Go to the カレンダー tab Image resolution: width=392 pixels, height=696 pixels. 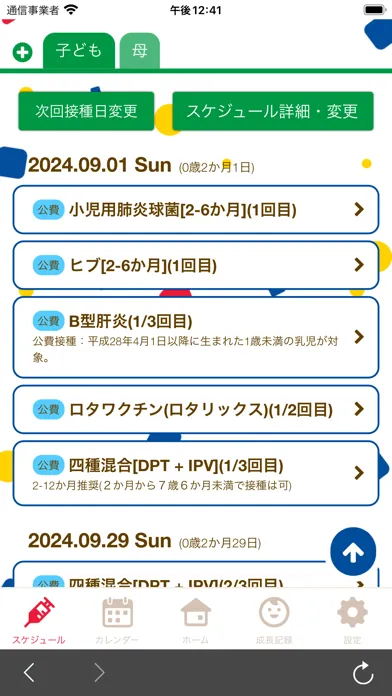(x=117, y=621)
